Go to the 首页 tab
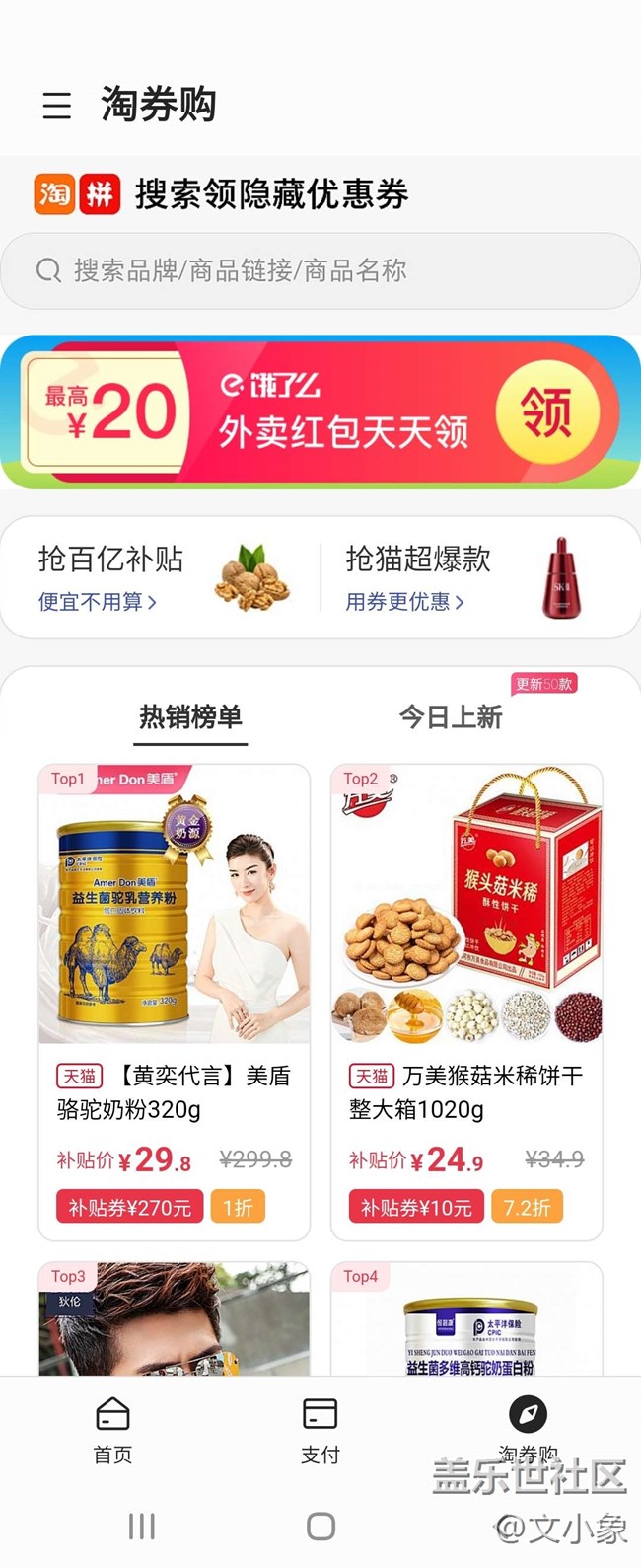 112,1429
